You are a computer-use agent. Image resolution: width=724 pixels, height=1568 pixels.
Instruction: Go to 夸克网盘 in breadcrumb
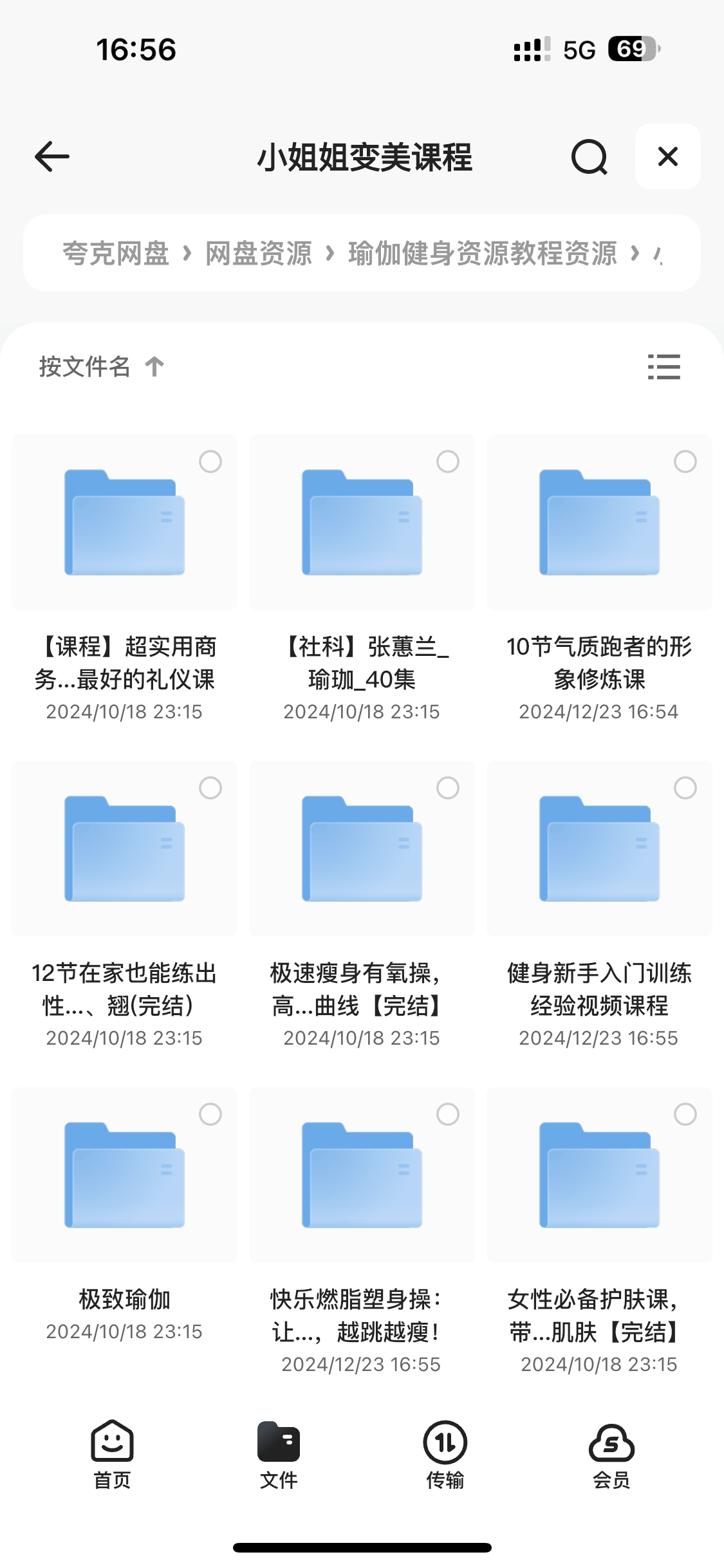pos(116,254)
